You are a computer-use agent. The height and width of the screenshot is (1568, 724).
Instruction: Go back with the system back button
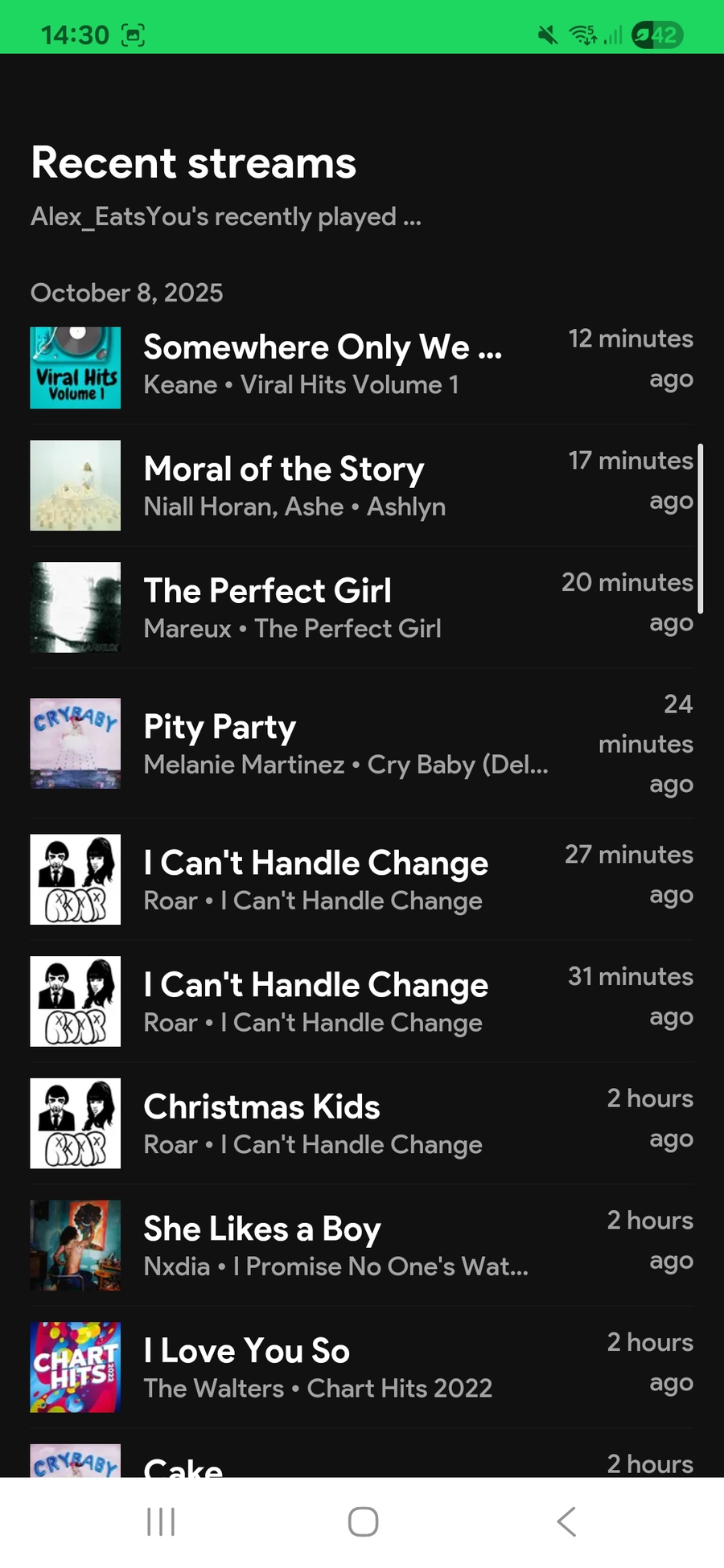tap(566, 1522)
